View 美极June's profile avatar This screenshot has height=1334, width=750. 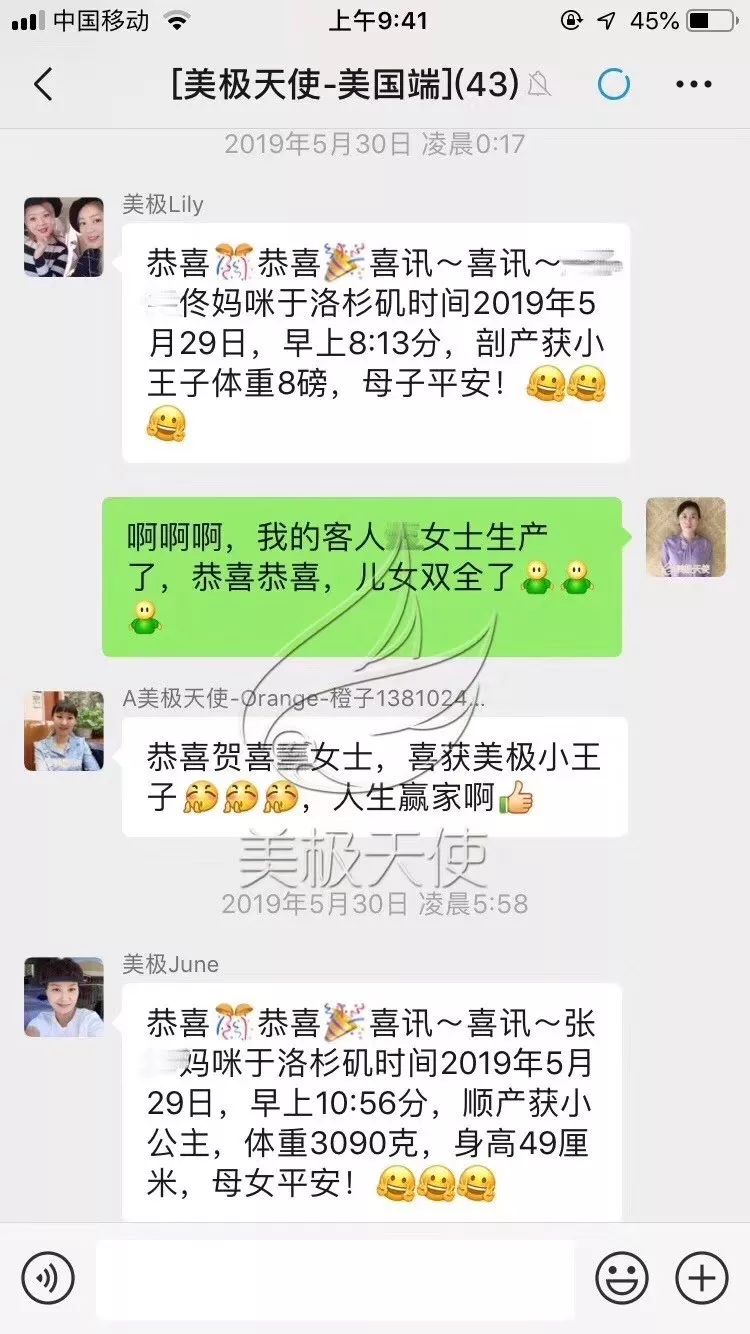[x=64, y=996]
